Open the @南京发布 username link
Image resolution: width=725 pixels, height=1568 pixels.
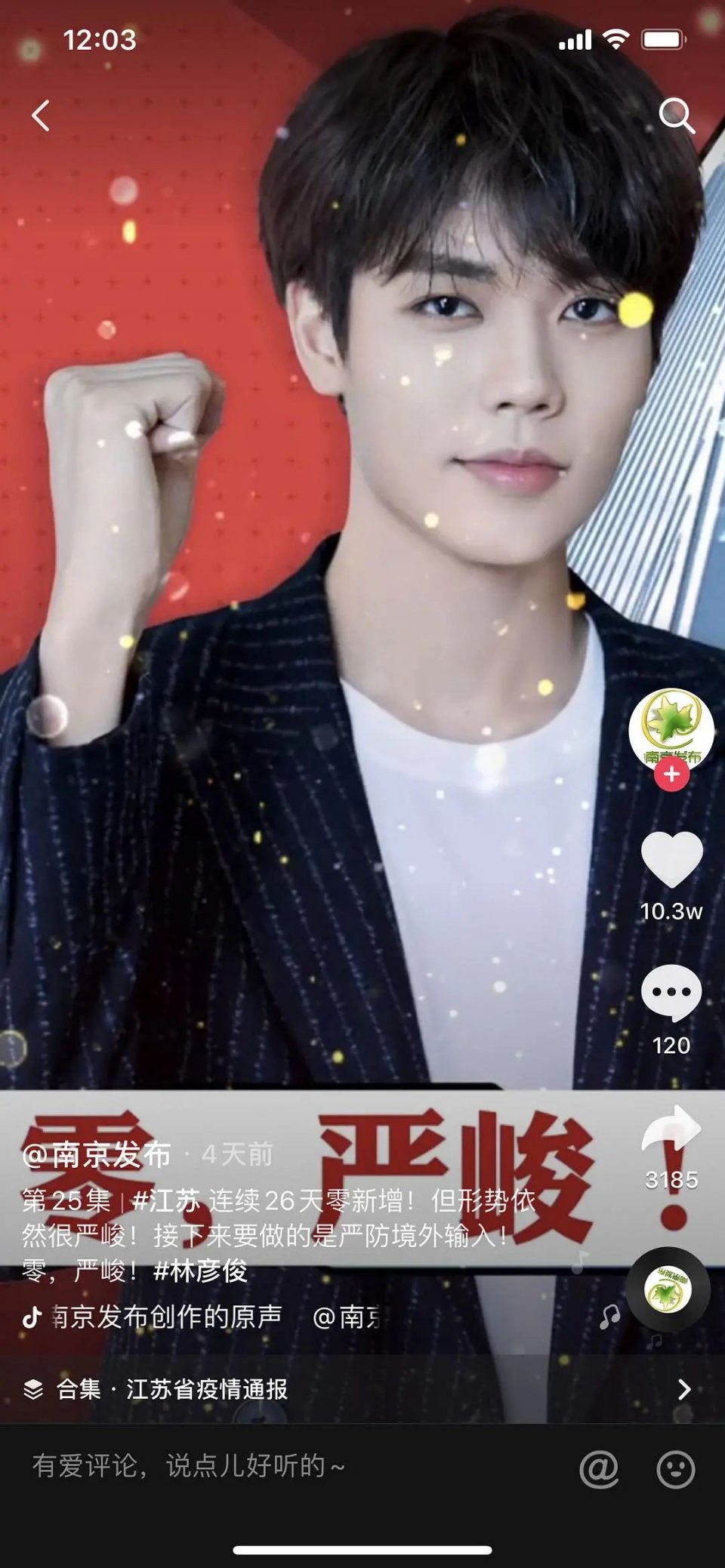pos(96,1155)
